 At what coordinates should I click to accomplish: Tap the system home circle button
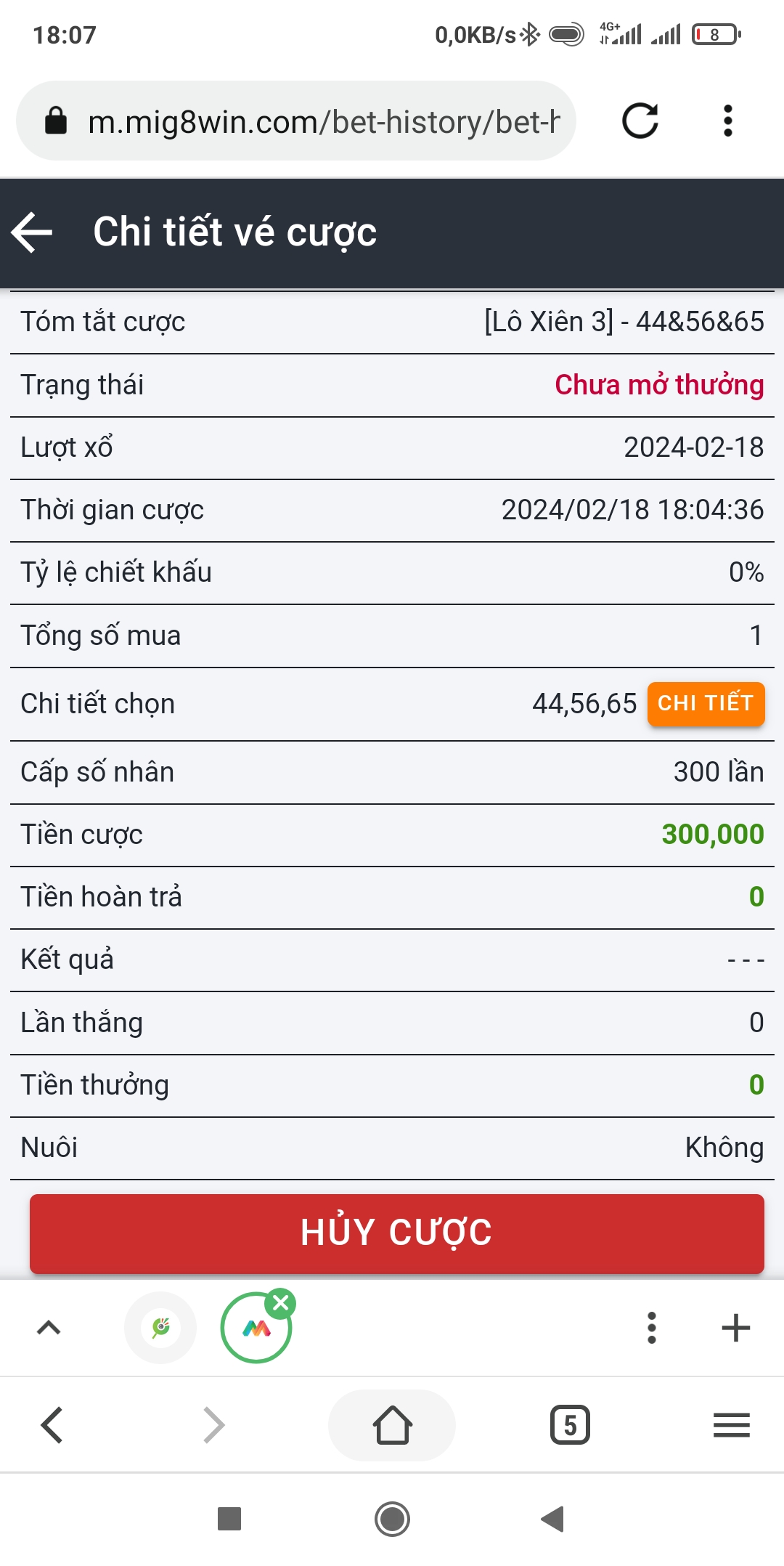point(392,1519)
